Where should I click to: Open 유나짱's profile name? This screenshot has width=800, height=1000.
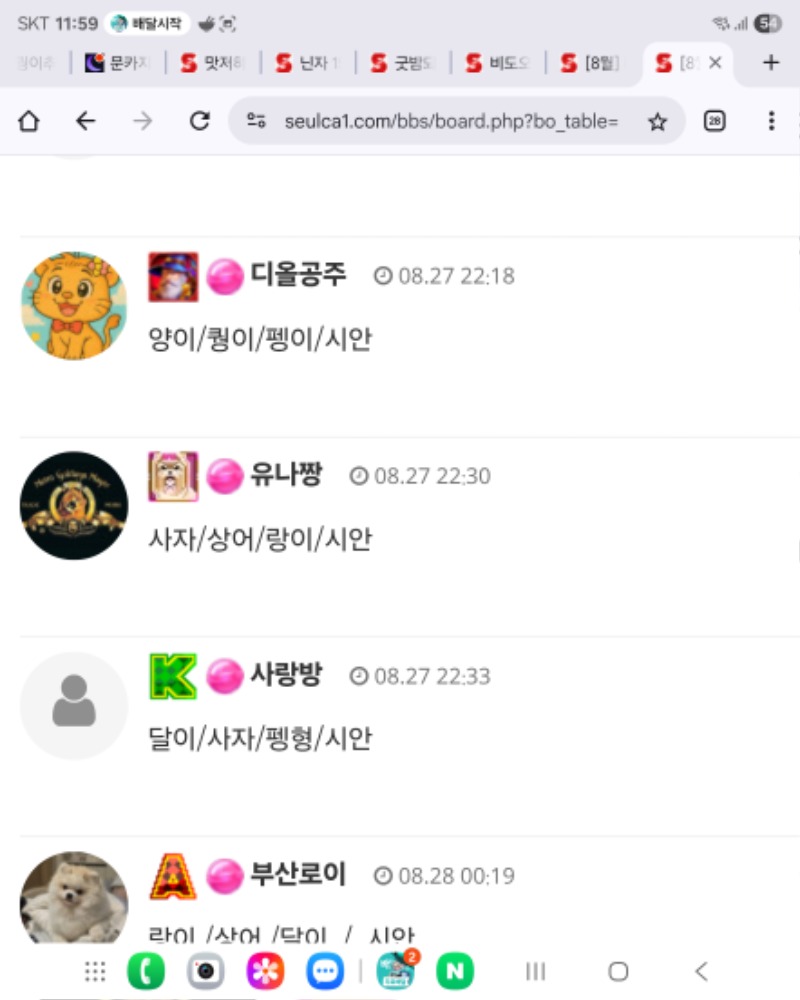[286, 475]
